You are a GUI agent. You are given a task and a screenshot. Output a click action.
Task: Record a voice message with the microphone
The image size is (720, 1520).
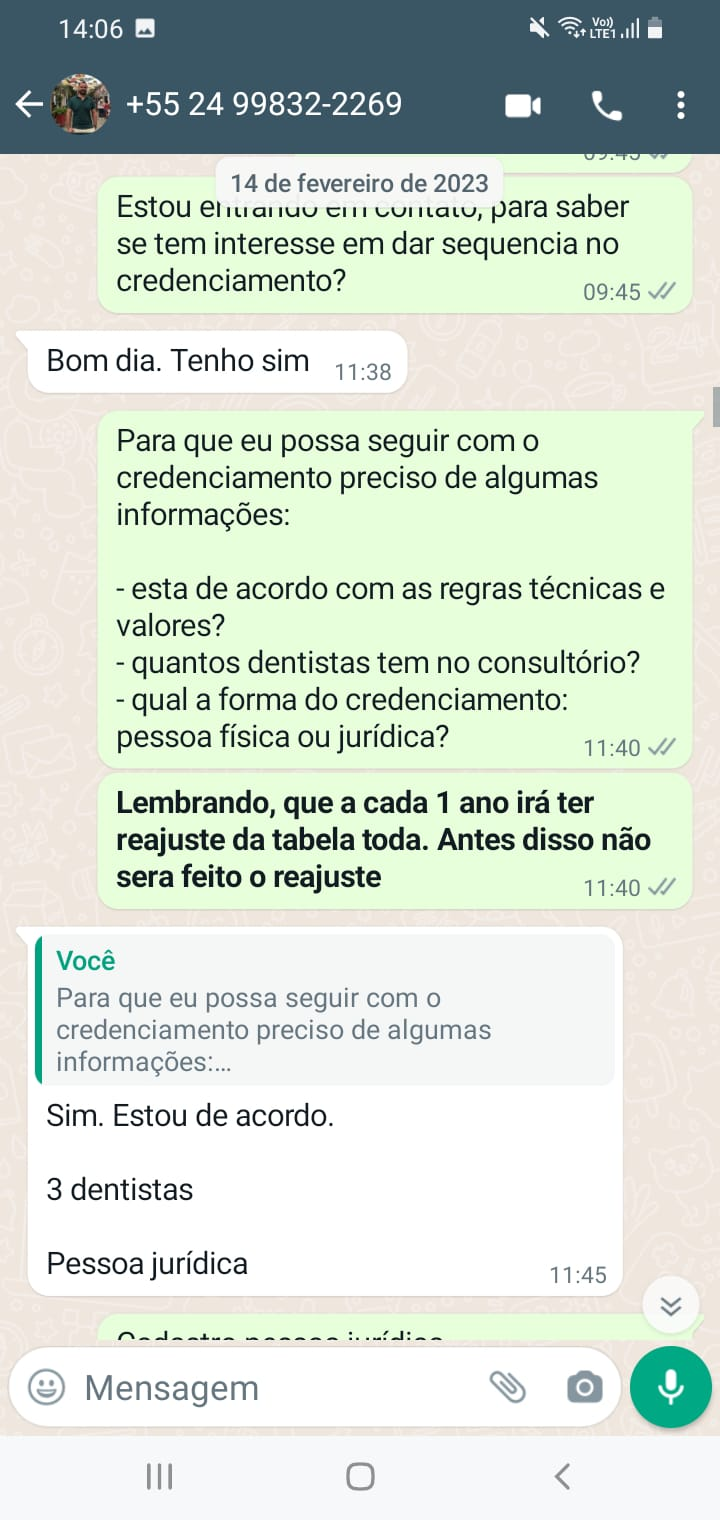click(671, 1387)
